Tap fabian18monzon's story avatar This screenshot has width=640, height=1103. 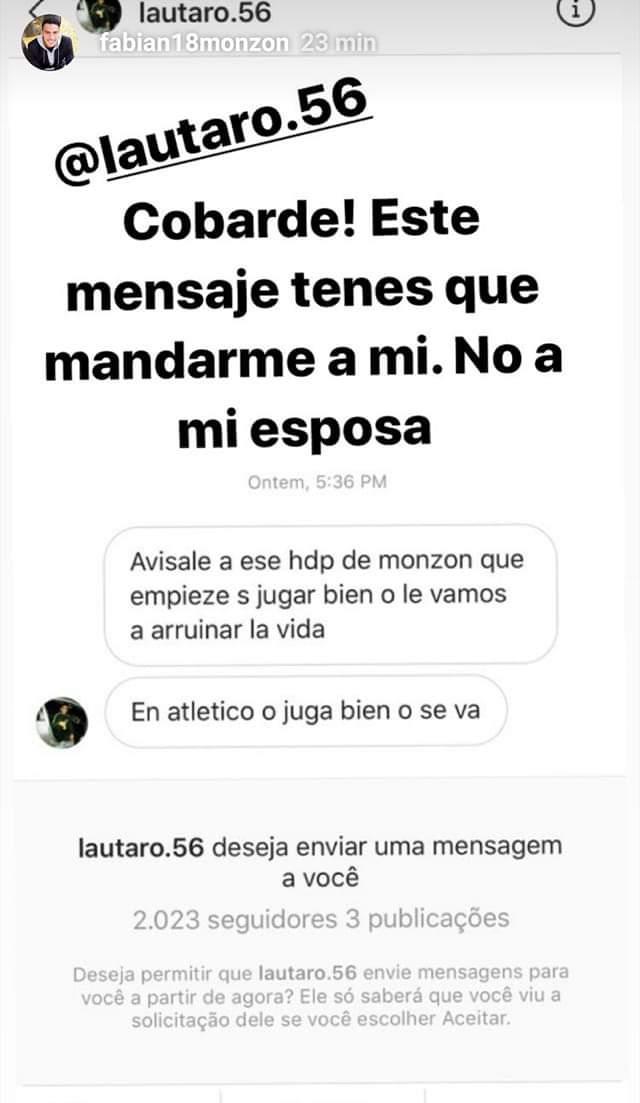click(48, 43)
